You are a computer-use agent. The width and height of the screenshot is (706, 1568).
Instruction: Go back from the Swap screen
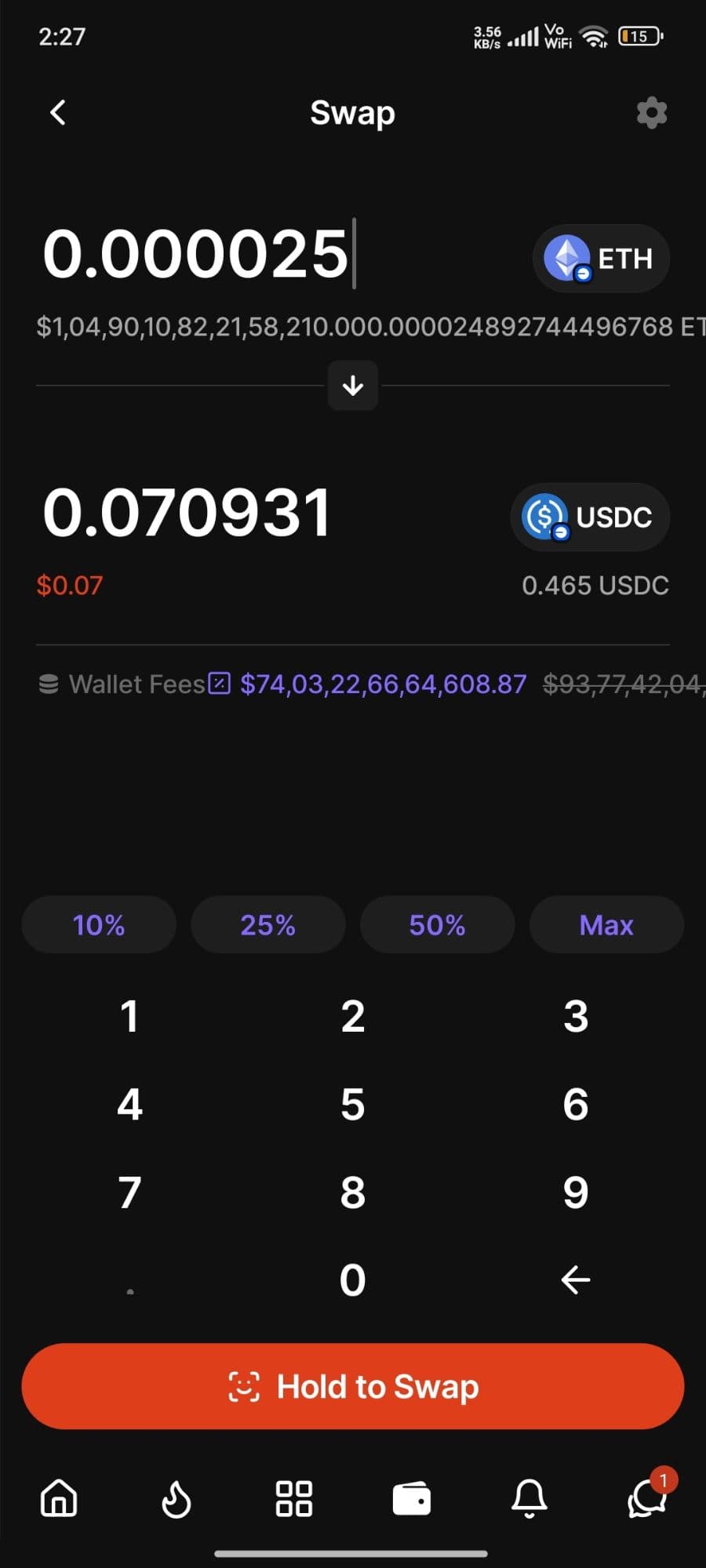(58, 113)
